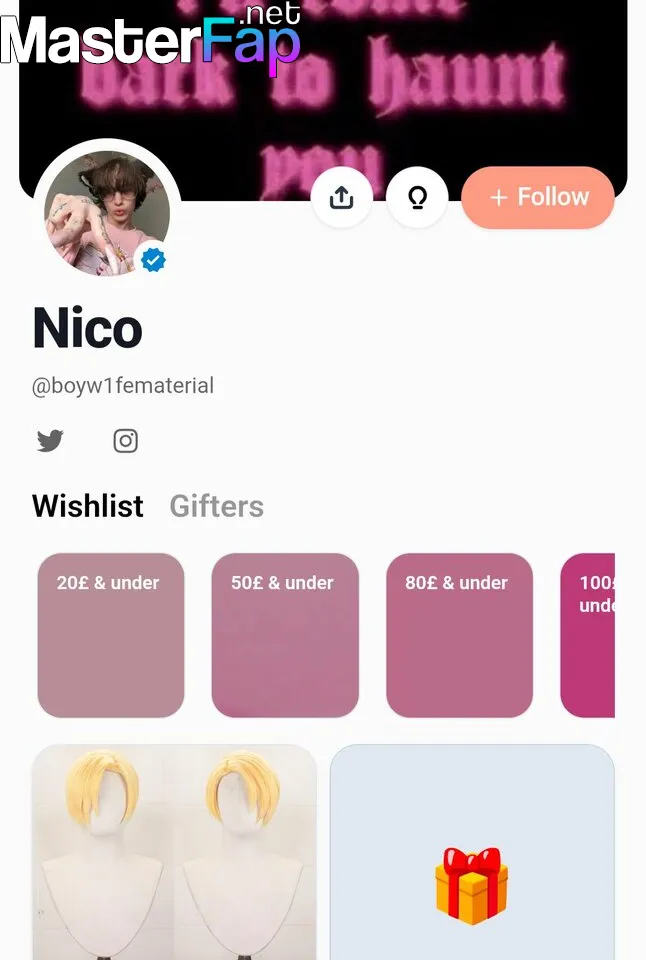The width and height of the screenshot is (646, 960).
Task: Open Nico's profile picture
Action: tap(106, 213)
